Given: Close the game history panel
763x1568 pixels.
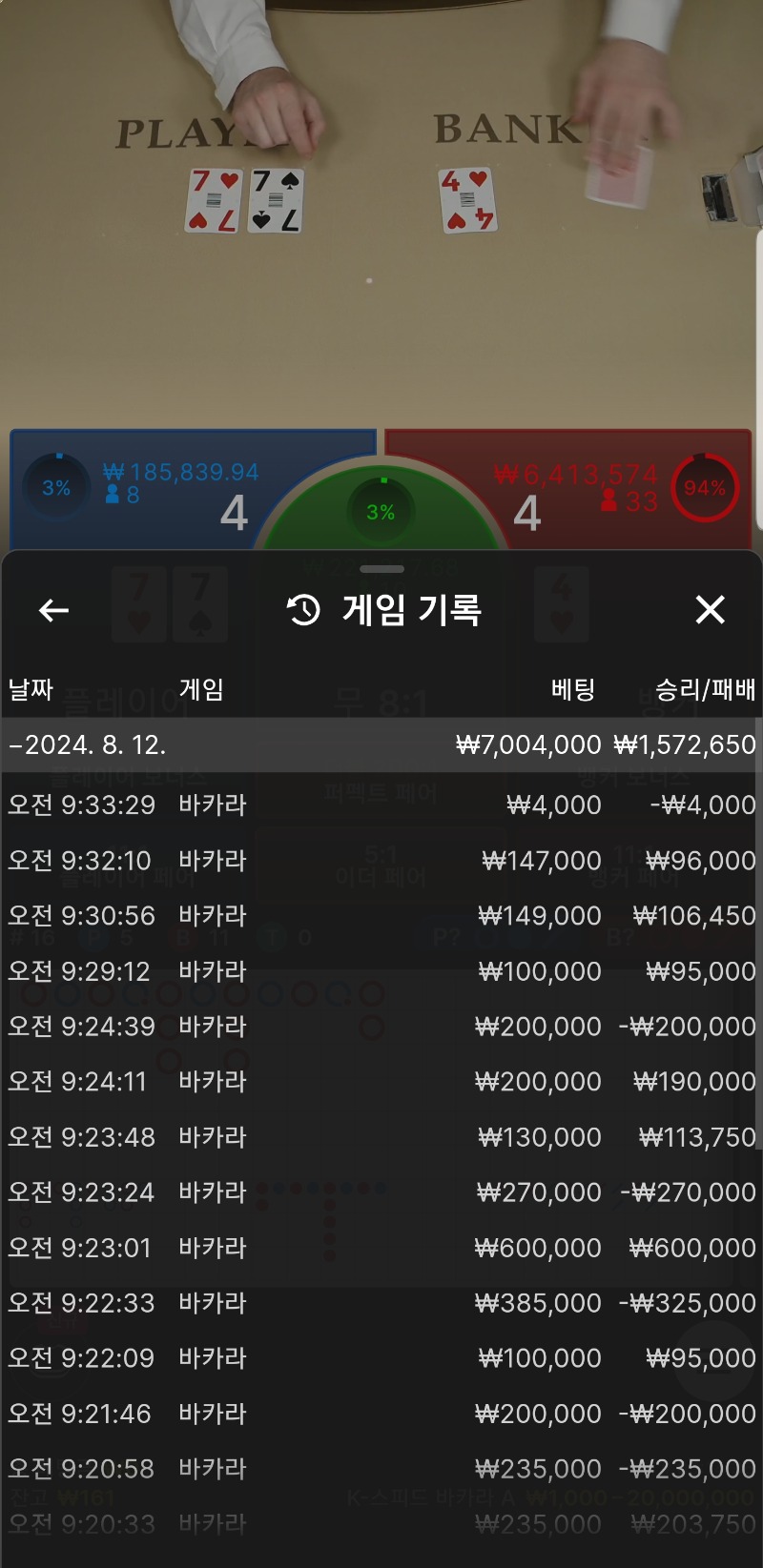Looking at the screenshot, I should (710, 610).
